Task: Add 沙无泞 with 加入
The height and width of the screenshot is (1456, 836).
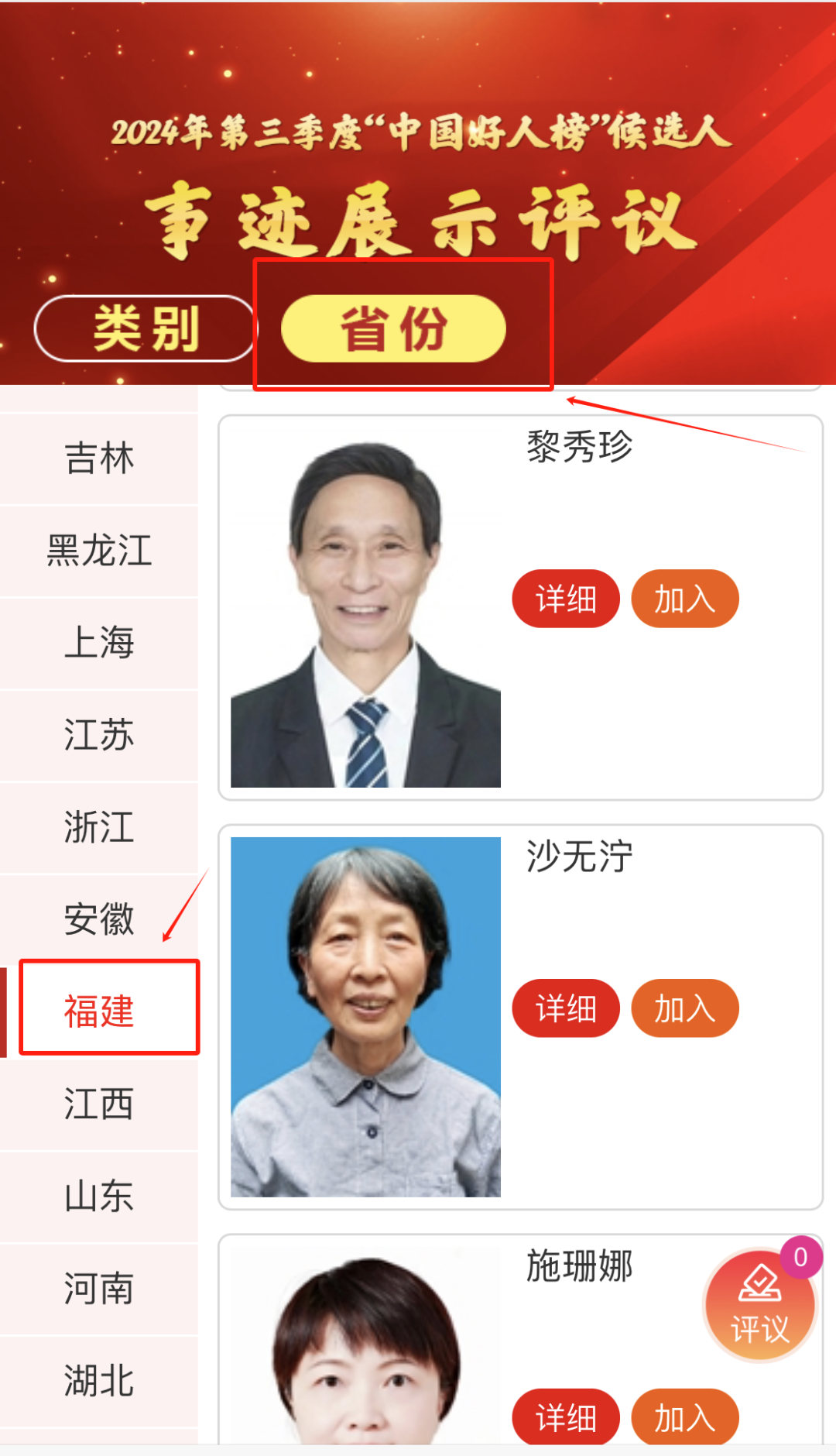Action: 685,1008
